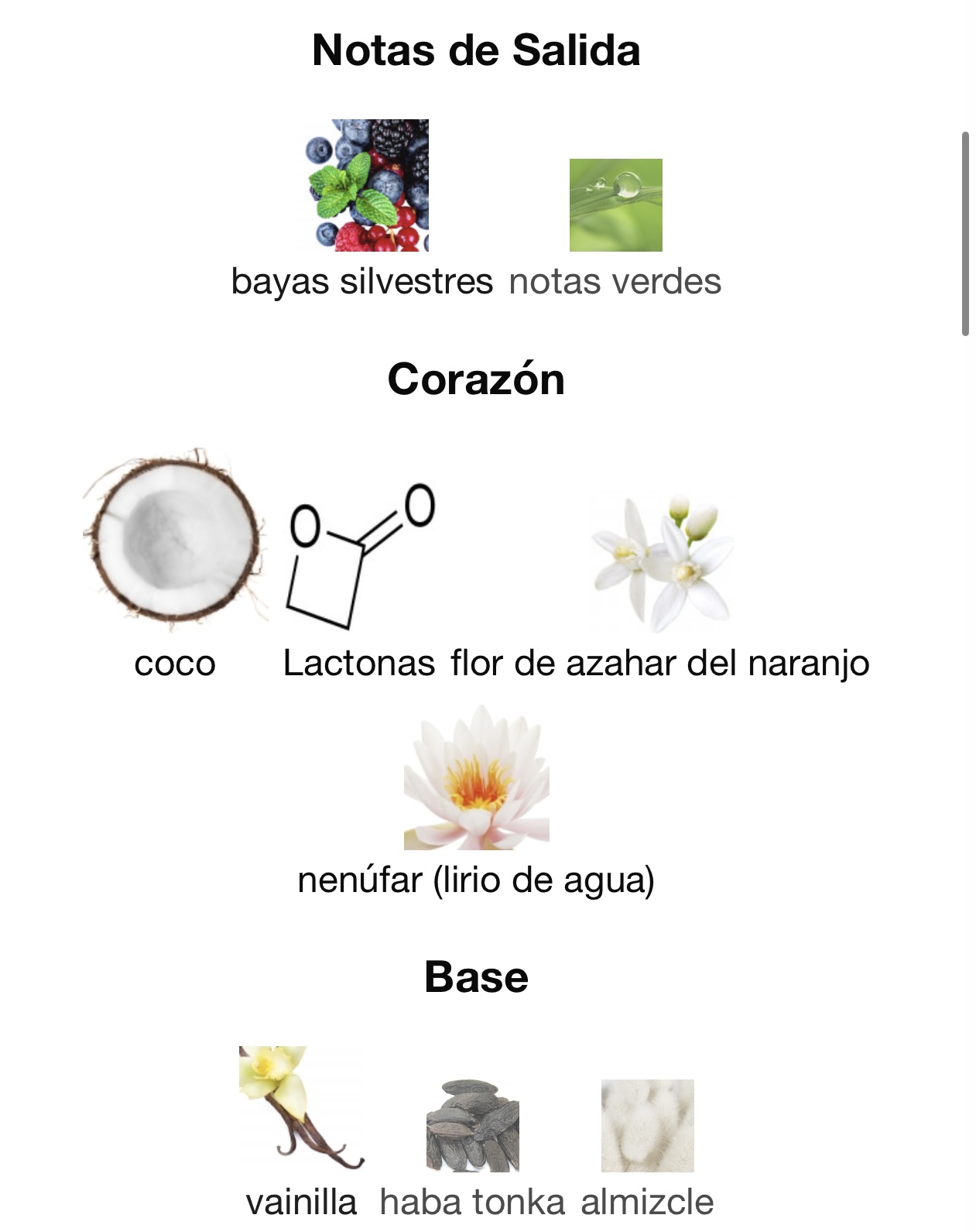View the vainilla note
Screen dimensions: 976x1232
(x=301, y=1108)
